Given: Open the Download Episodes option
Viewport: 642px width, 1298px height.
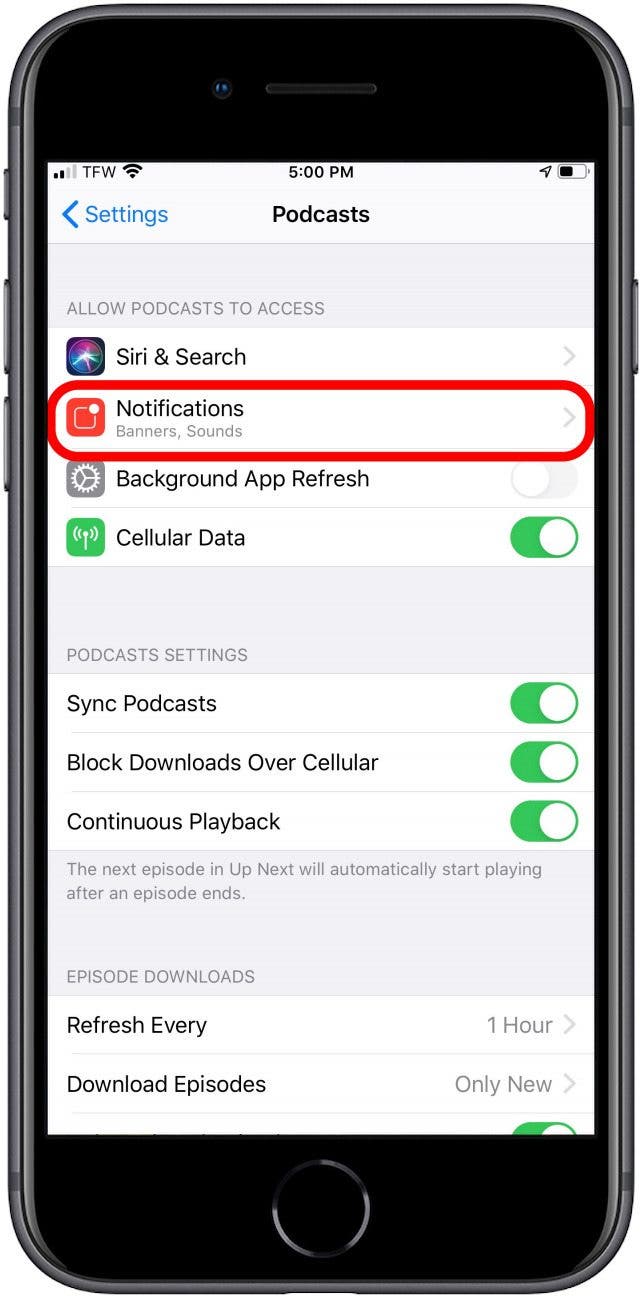Looking at the screenshot, I should point(320,1085).
